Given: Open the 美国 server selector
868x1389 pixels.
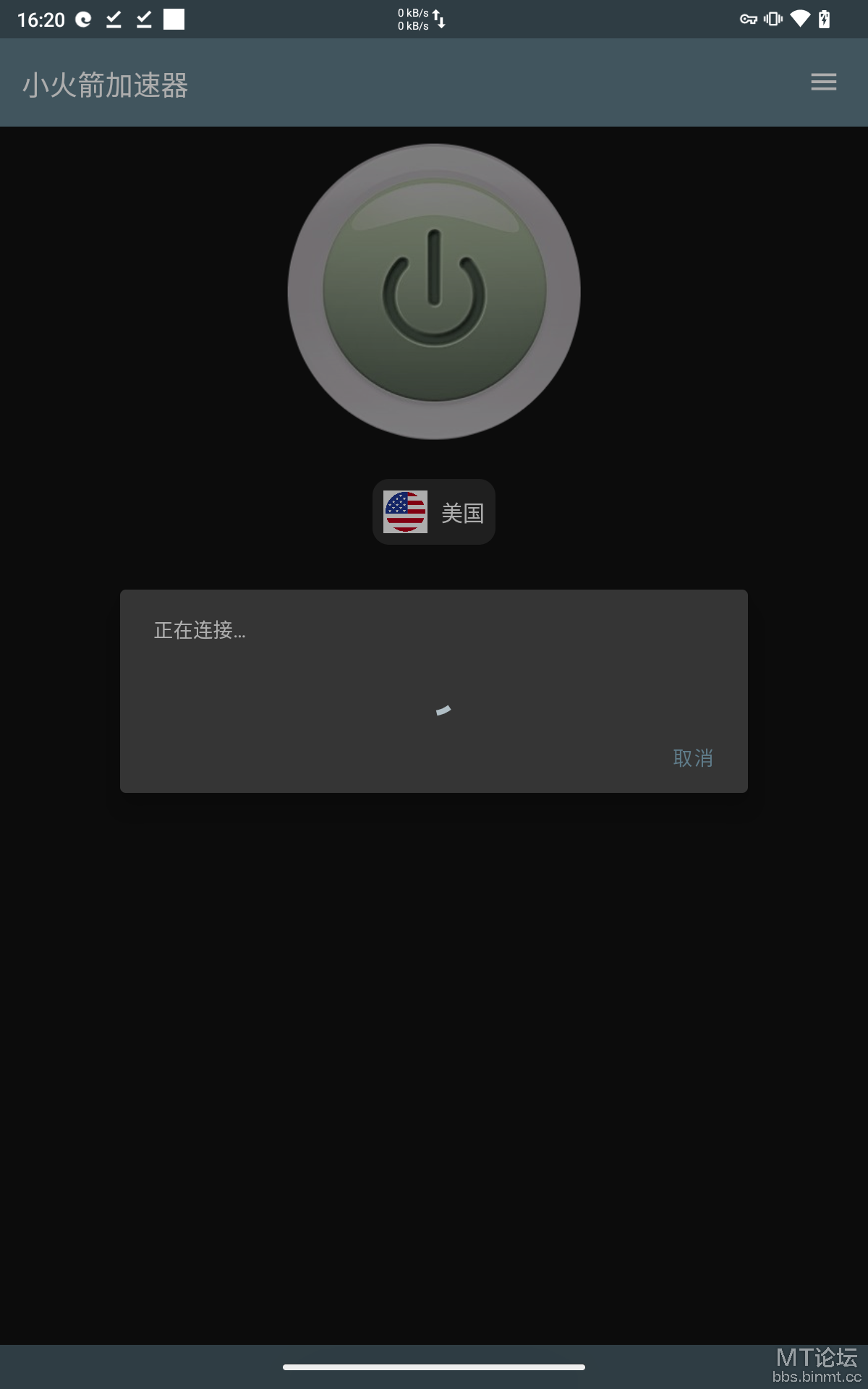Looking at the screenshot, I should (434, 512).
